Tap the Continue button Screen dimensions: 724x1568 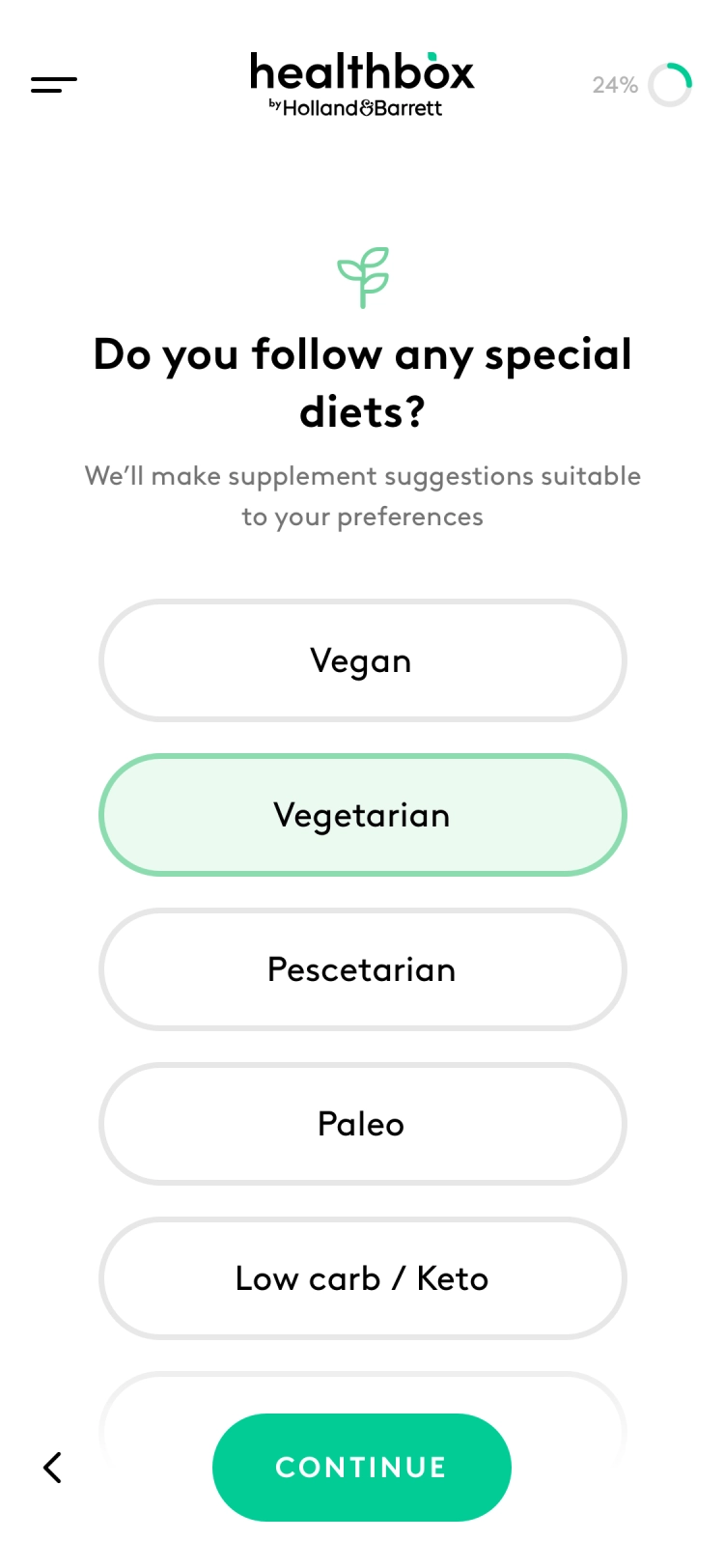pyautogui.click(x=362, y=1468)
